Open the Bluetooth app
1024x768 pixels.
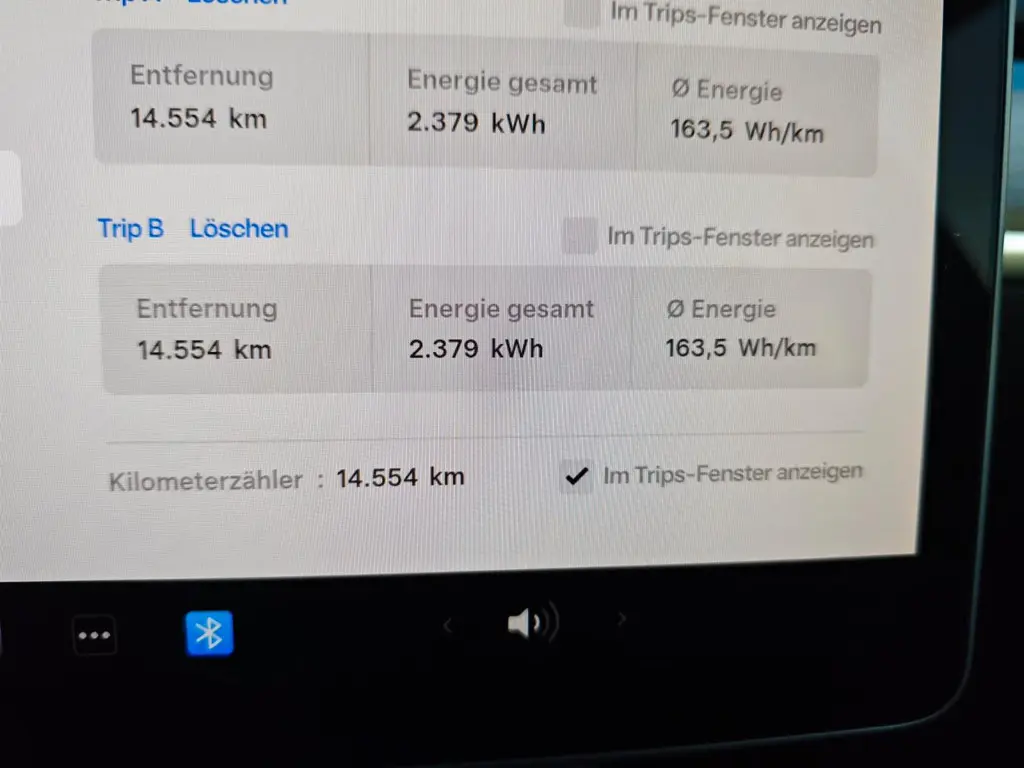(209, 633)
